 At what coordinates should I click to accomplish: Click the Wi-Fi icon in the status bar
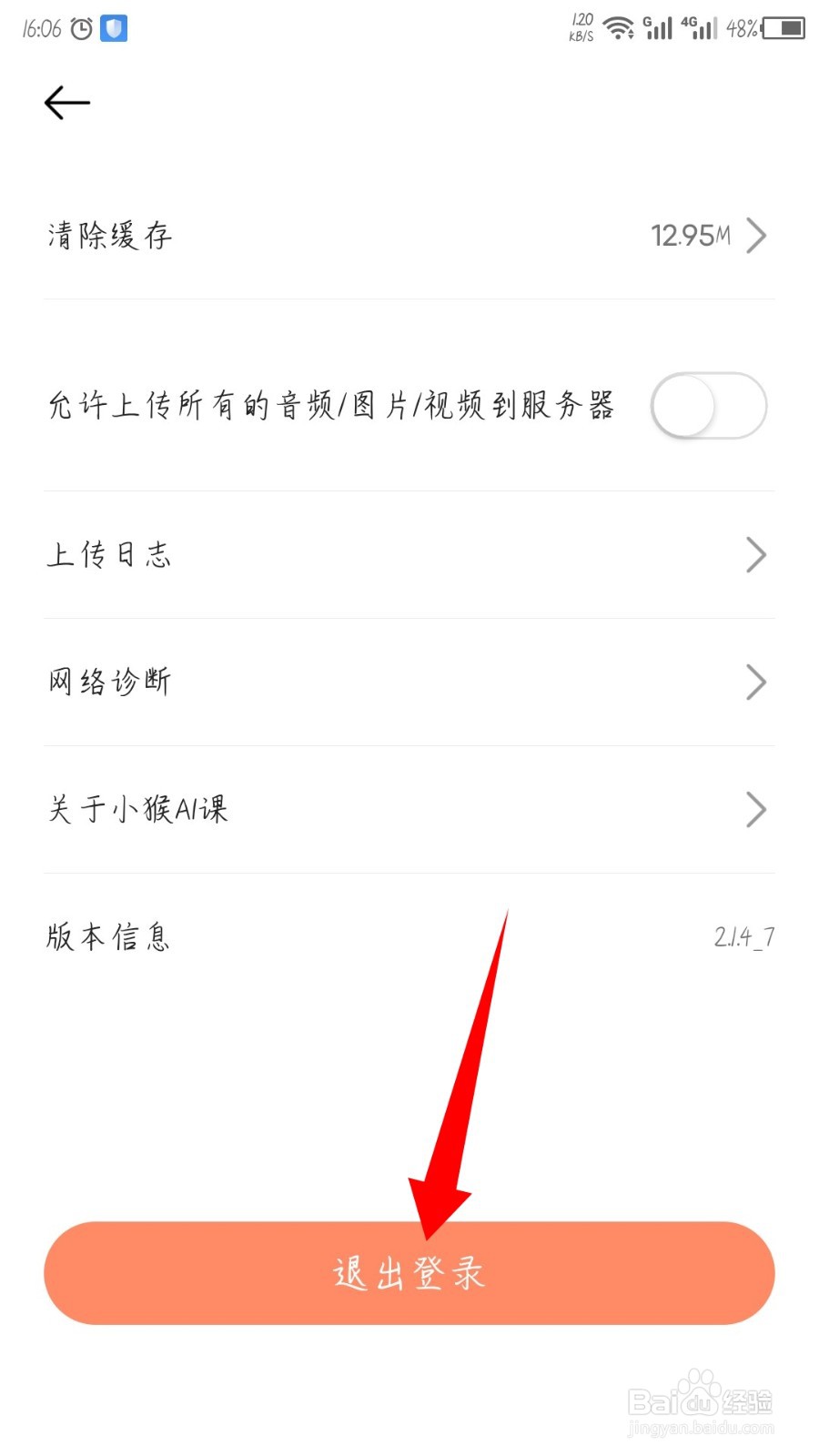pos(619,27)
